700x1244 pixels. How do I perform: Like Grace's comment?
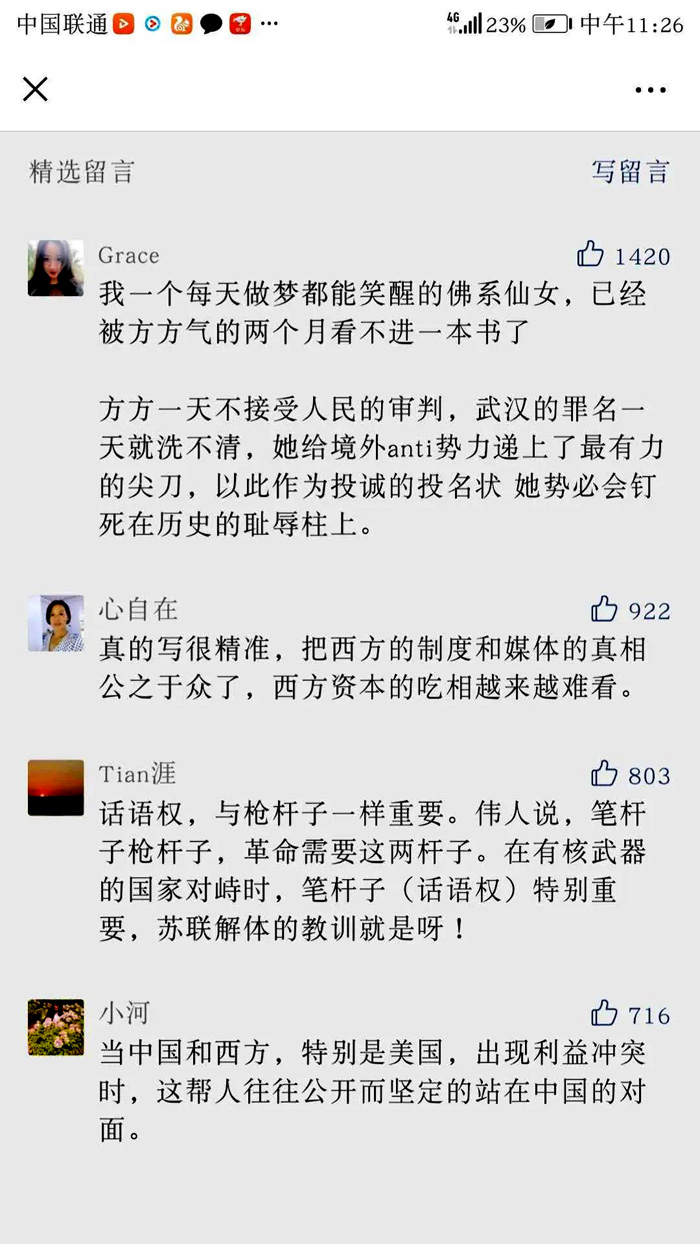coord(591,255)
